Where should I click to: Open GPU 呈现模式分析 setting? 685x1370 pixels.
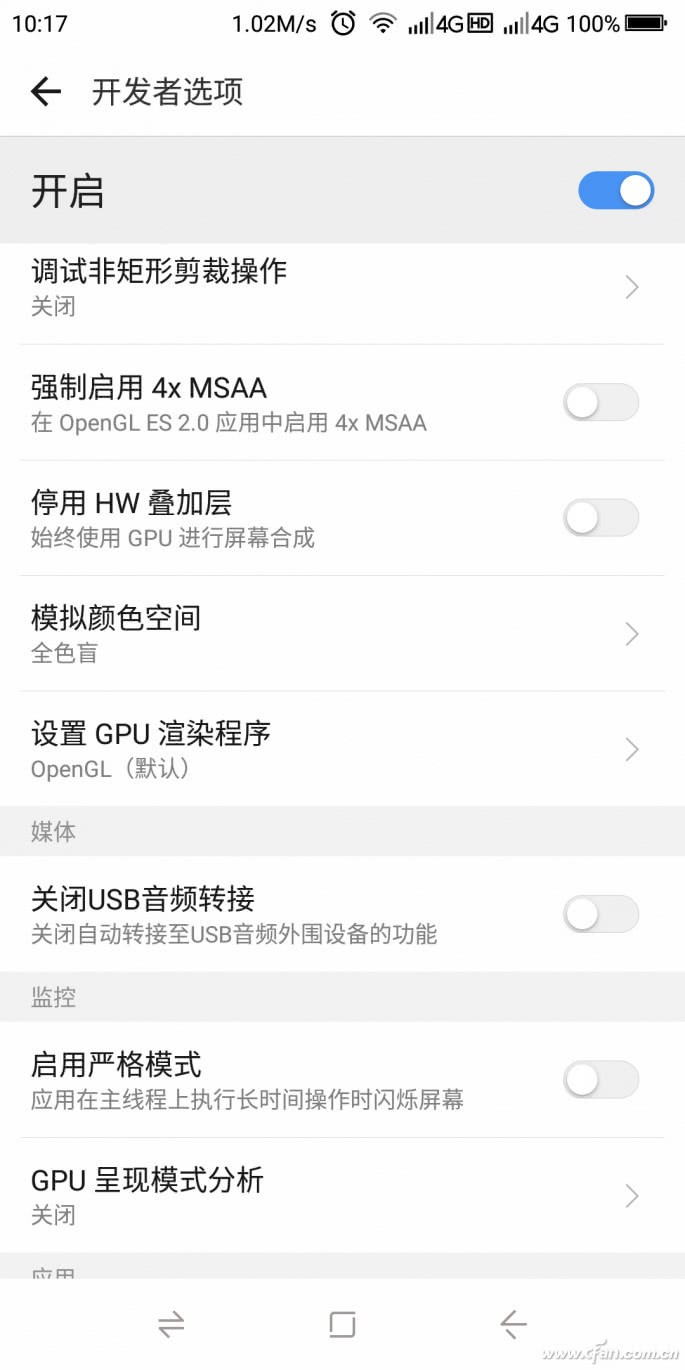pyautogui.click(x=342, y=1195)
